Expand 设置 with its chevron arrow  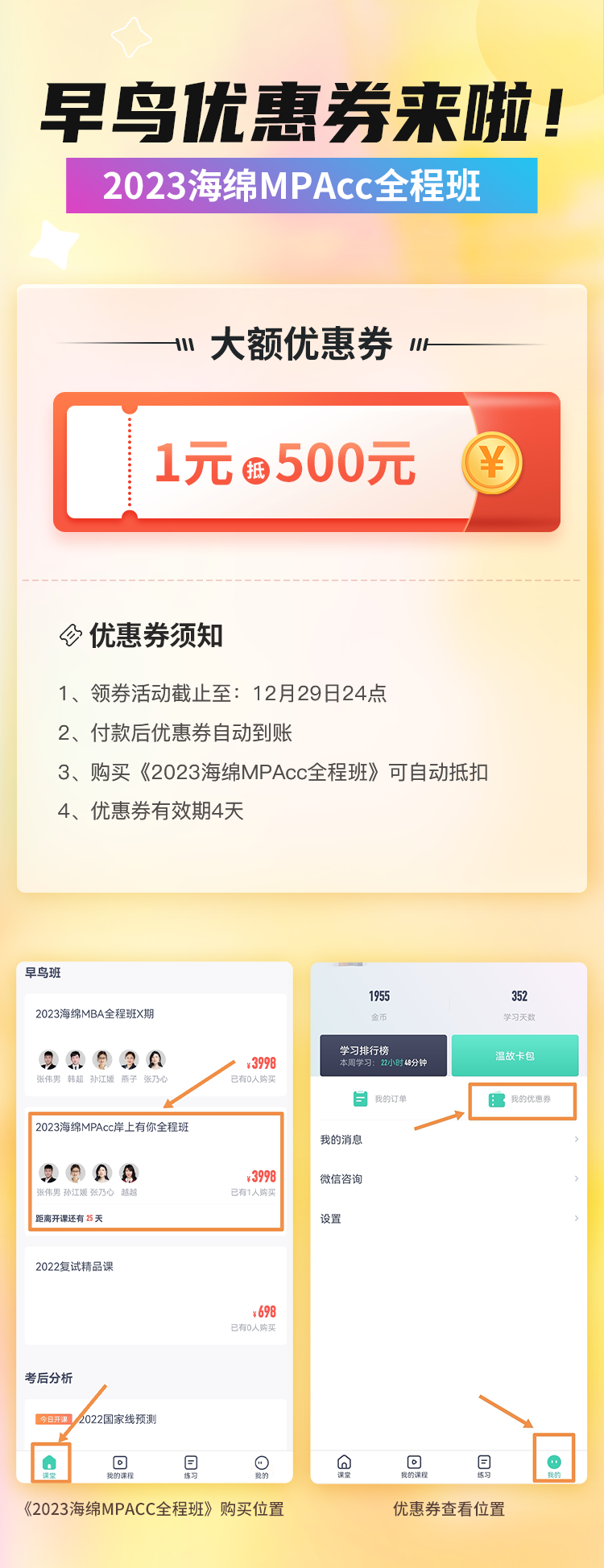(x=577, y=1219)
